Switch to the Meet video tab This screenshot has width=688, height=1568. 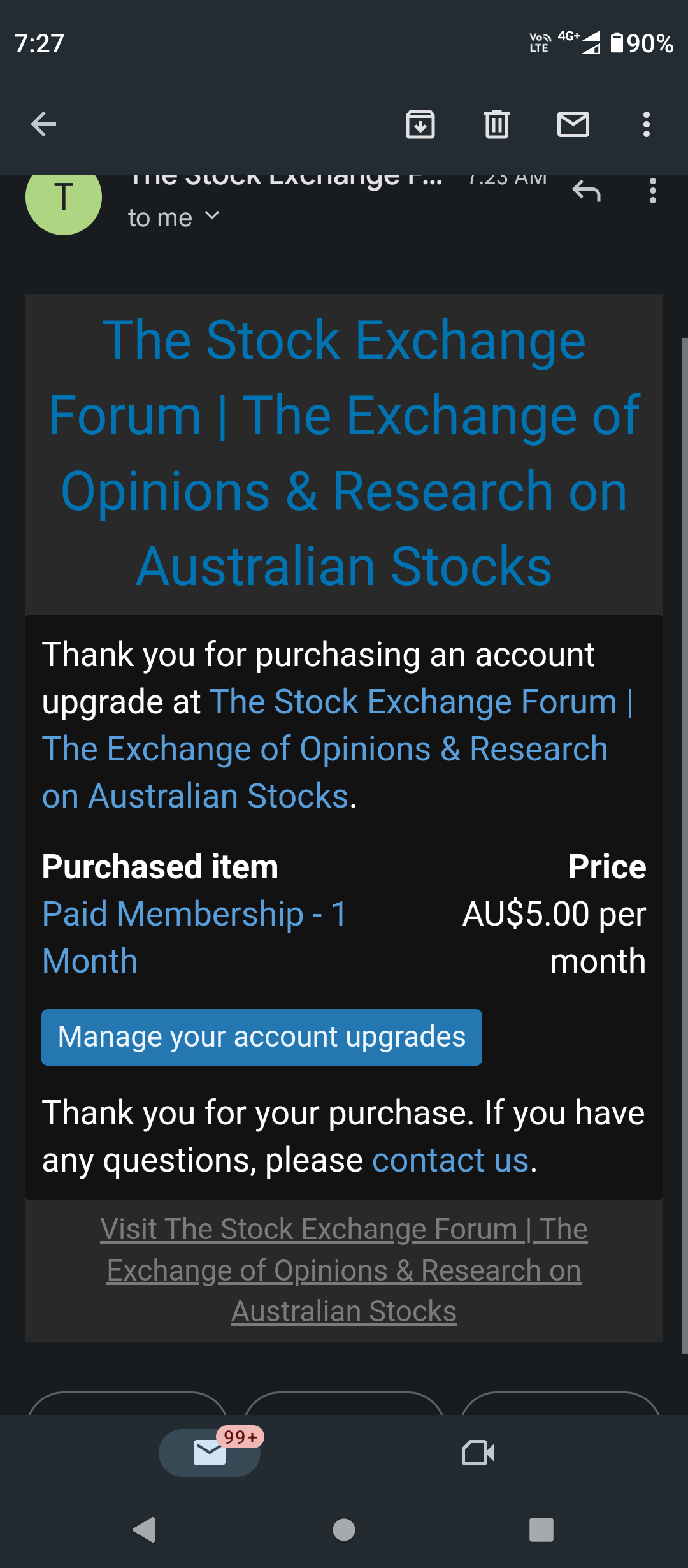click(x=478, y=1453)
